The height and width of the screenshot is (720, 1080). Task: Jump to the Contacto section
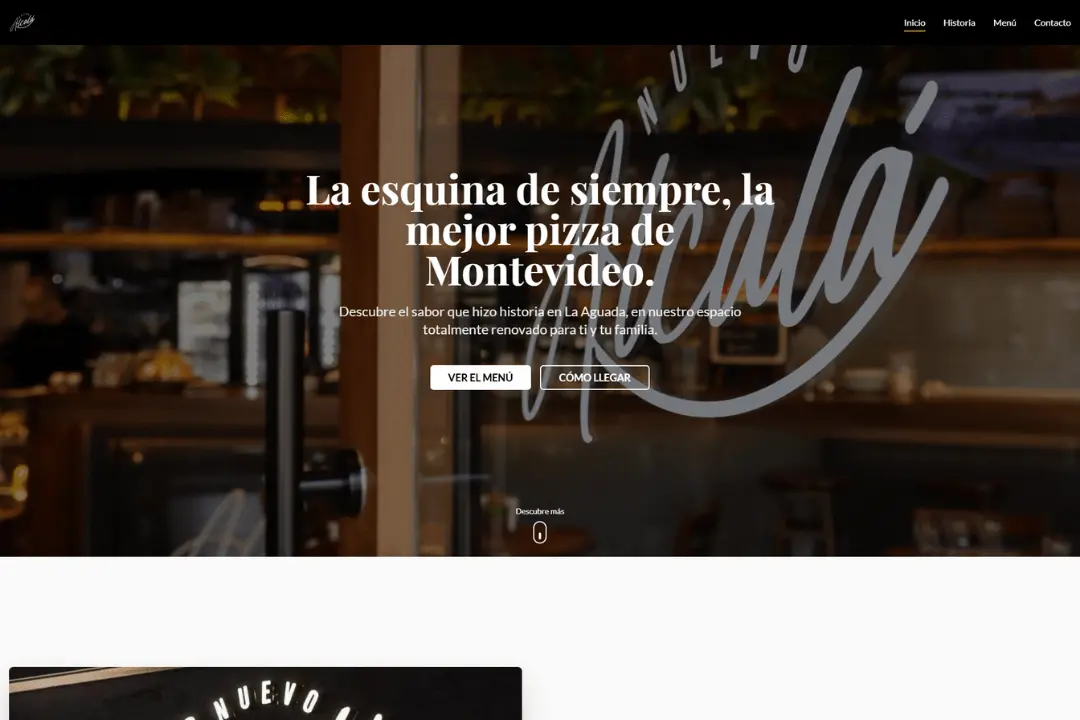point(1051,23)
